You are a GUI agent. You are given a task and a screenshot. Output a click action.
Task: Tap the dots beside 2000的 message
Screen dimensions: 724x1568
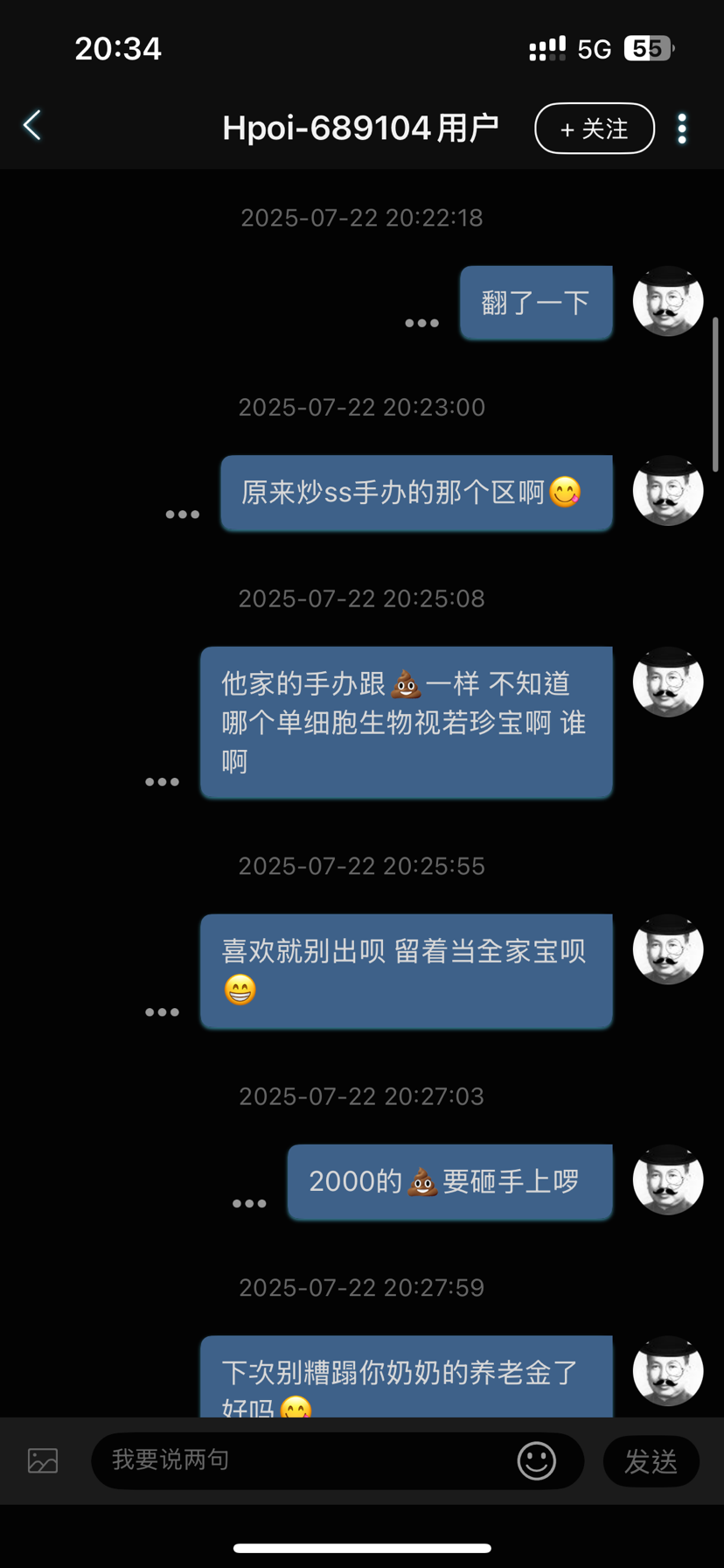tap(249, 1204)
